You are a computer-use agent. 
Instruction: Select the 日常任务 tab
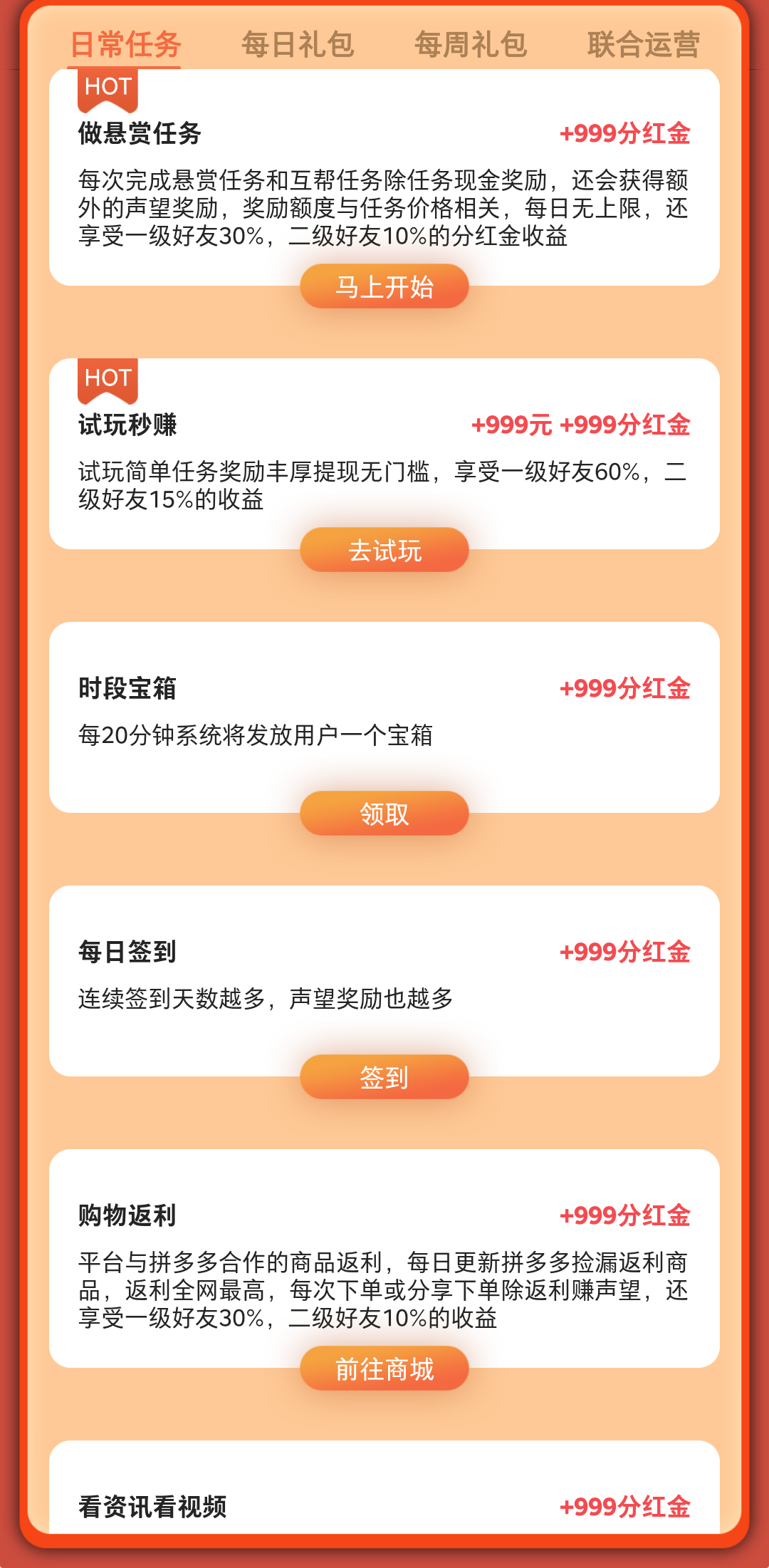tap(125, 44)
